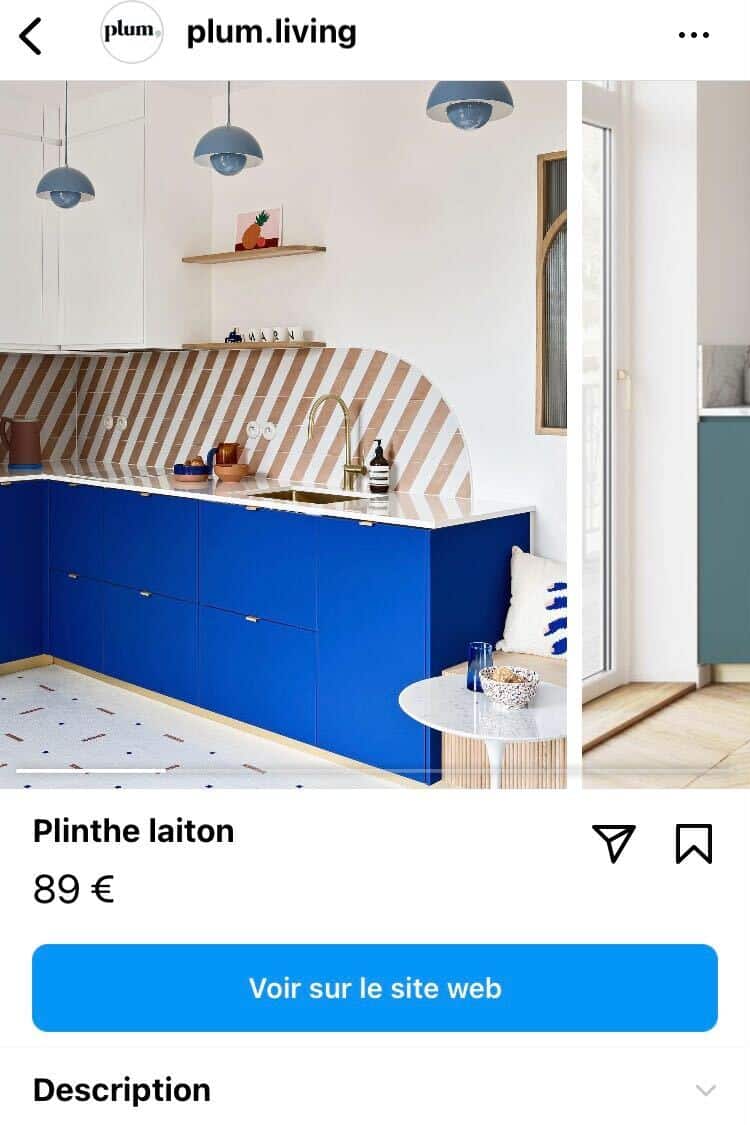Go back using the top-left arrow

point(32,36)
